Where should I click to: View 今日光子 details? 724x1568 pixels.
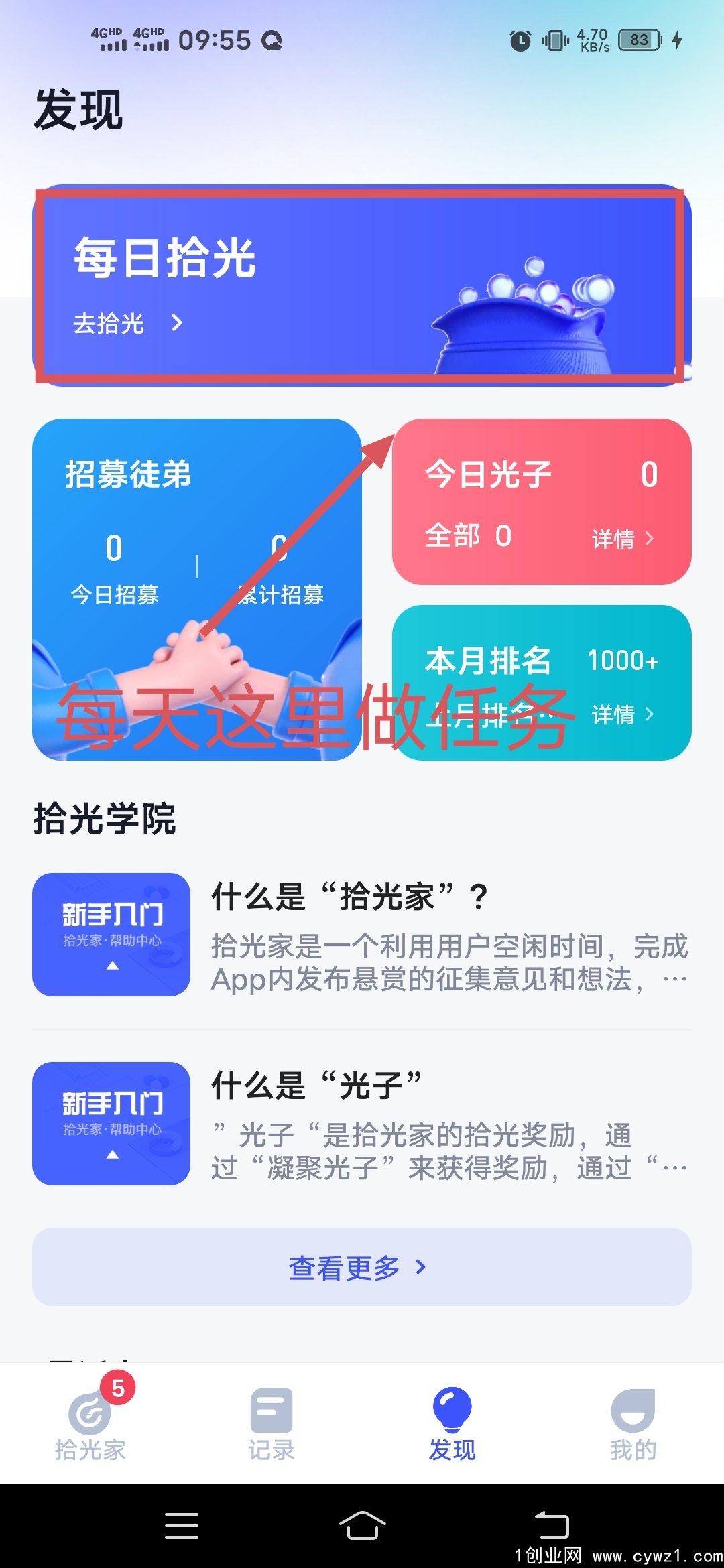pos(621,538)
